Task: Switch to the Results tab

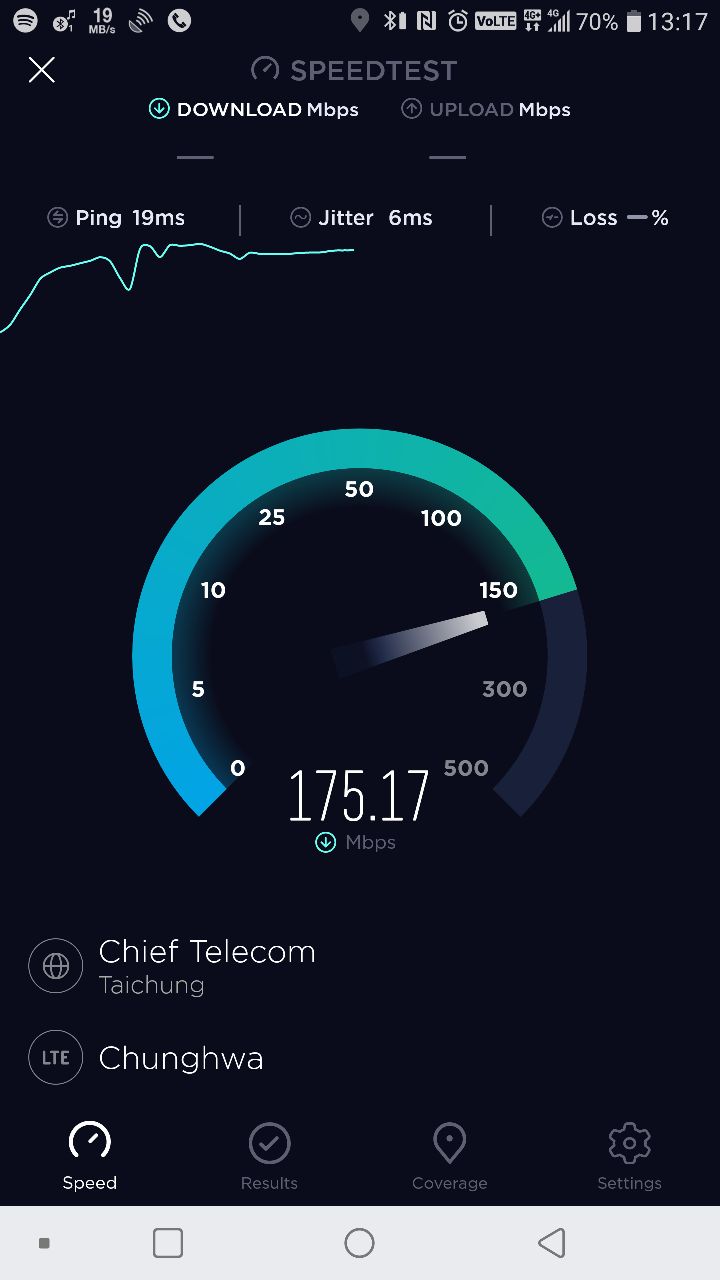Action: 269,1157
